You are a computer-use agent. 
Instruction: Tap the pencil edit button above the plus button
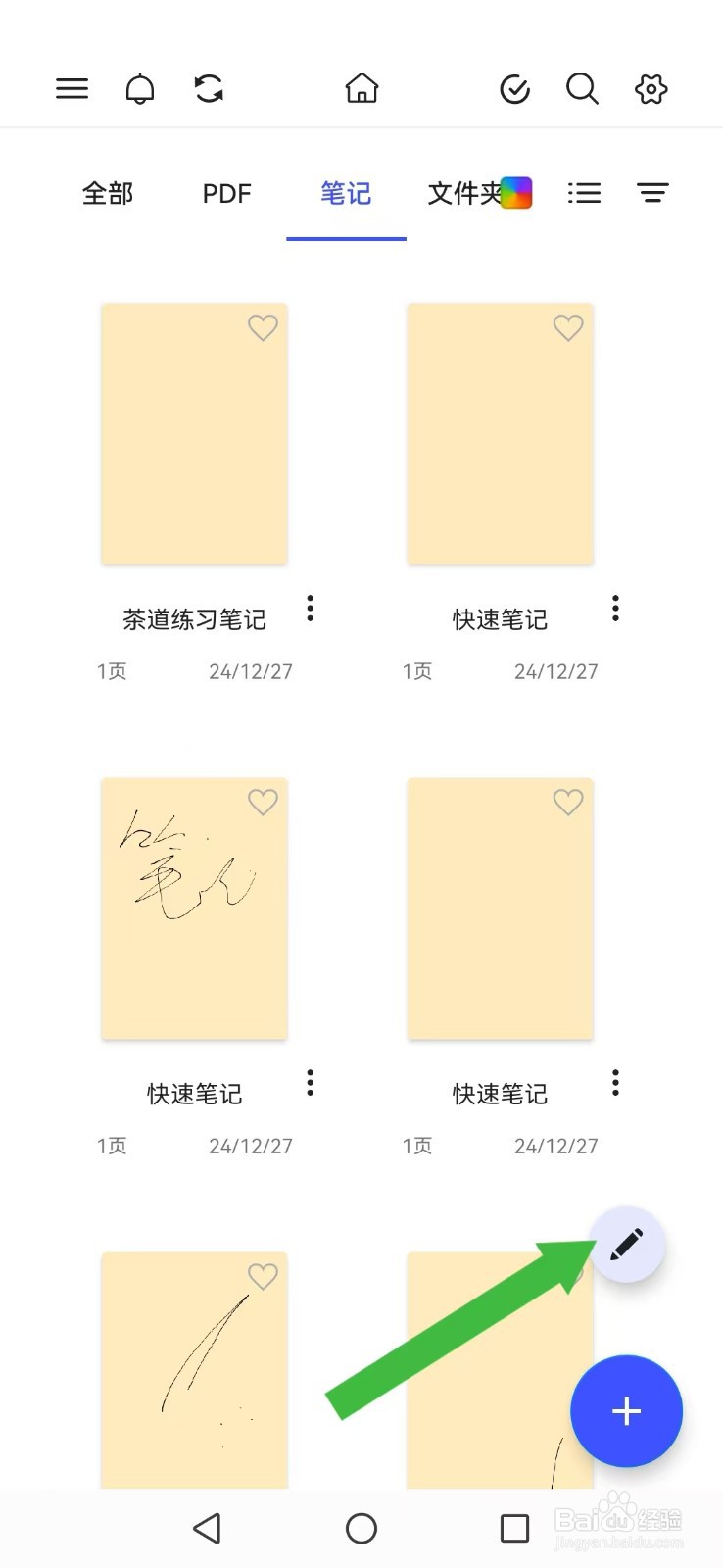(627, 1243)
